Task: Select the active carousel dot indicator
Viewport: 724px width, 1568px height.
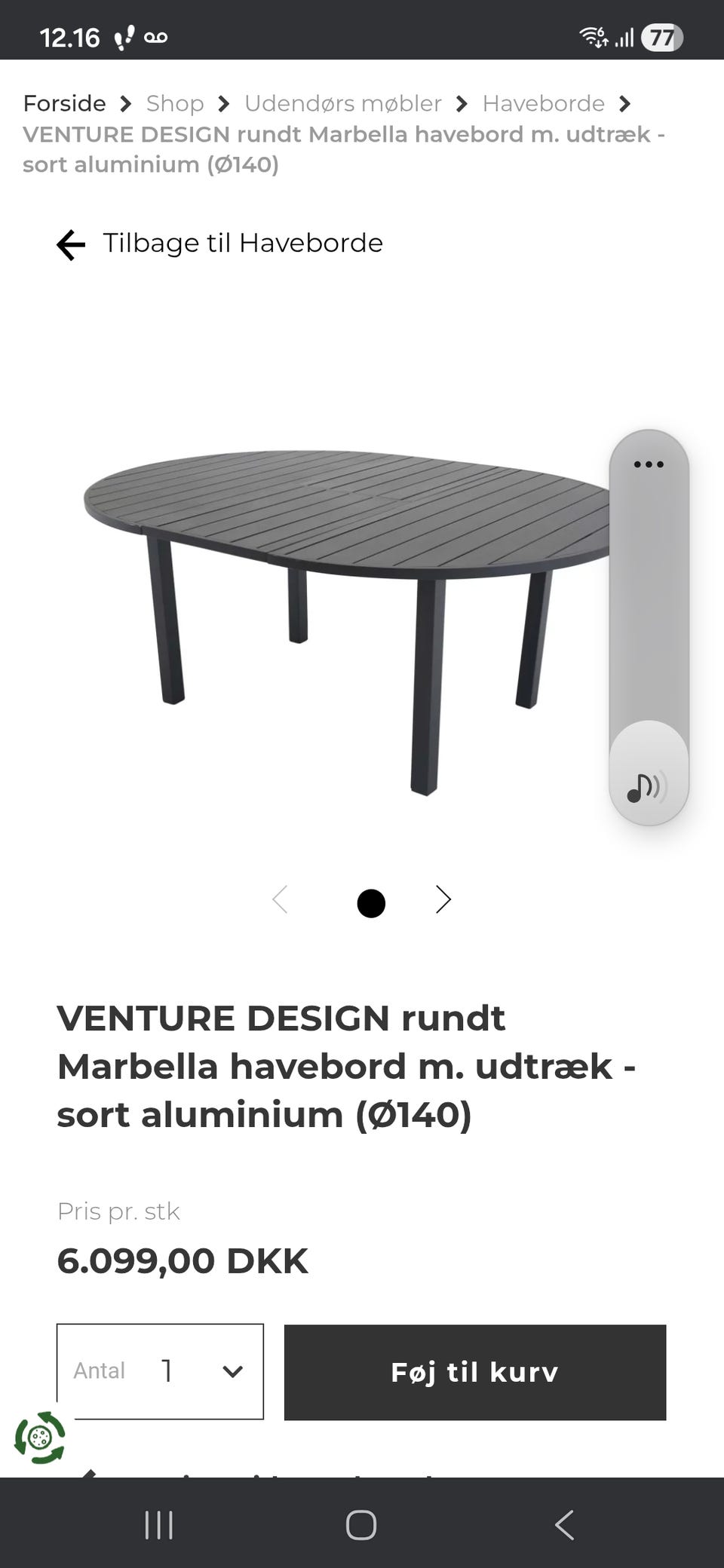Action: (372, 902)
